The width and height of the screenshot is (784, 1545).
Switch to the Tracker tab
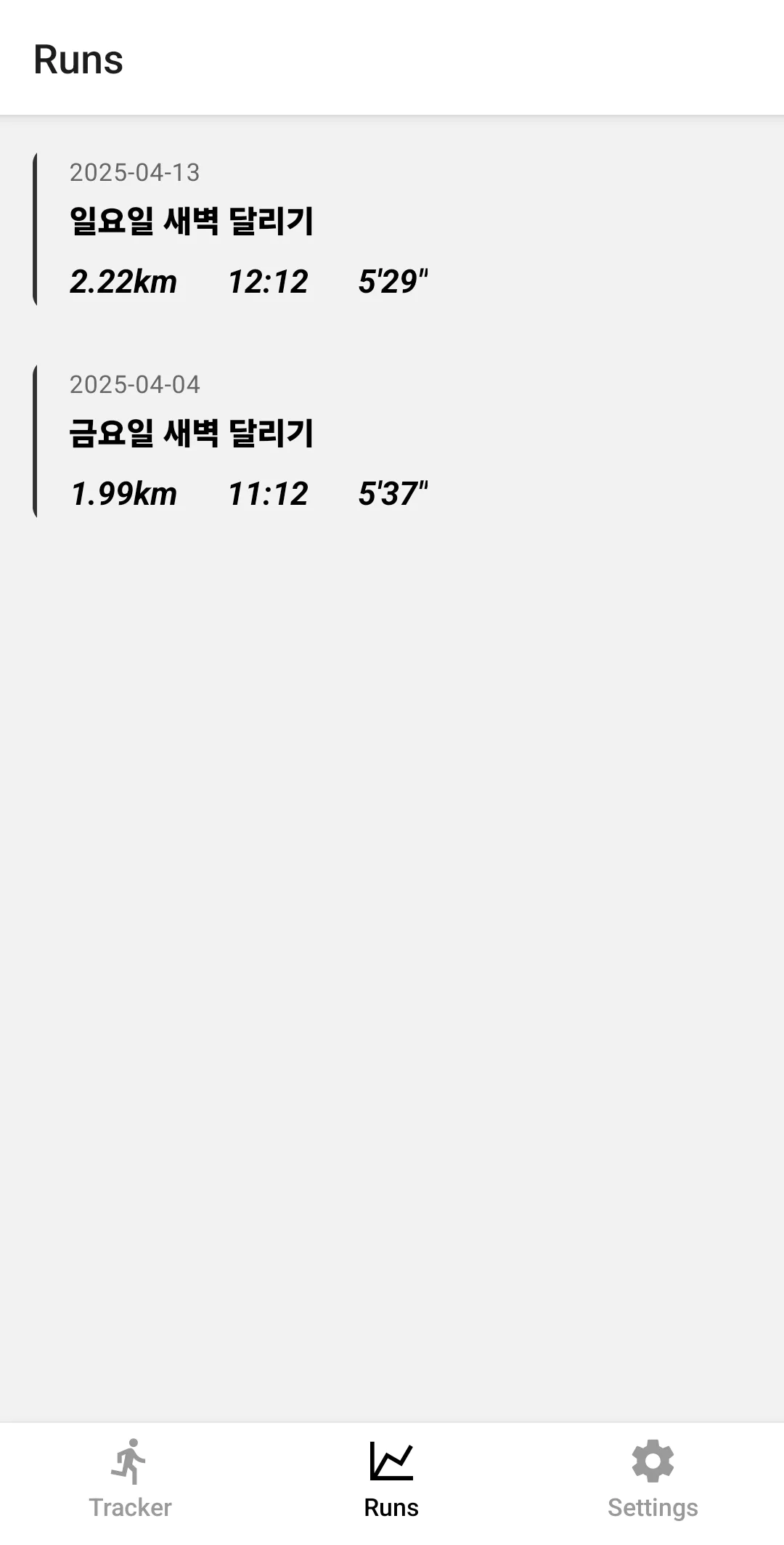coord(131,1480)
